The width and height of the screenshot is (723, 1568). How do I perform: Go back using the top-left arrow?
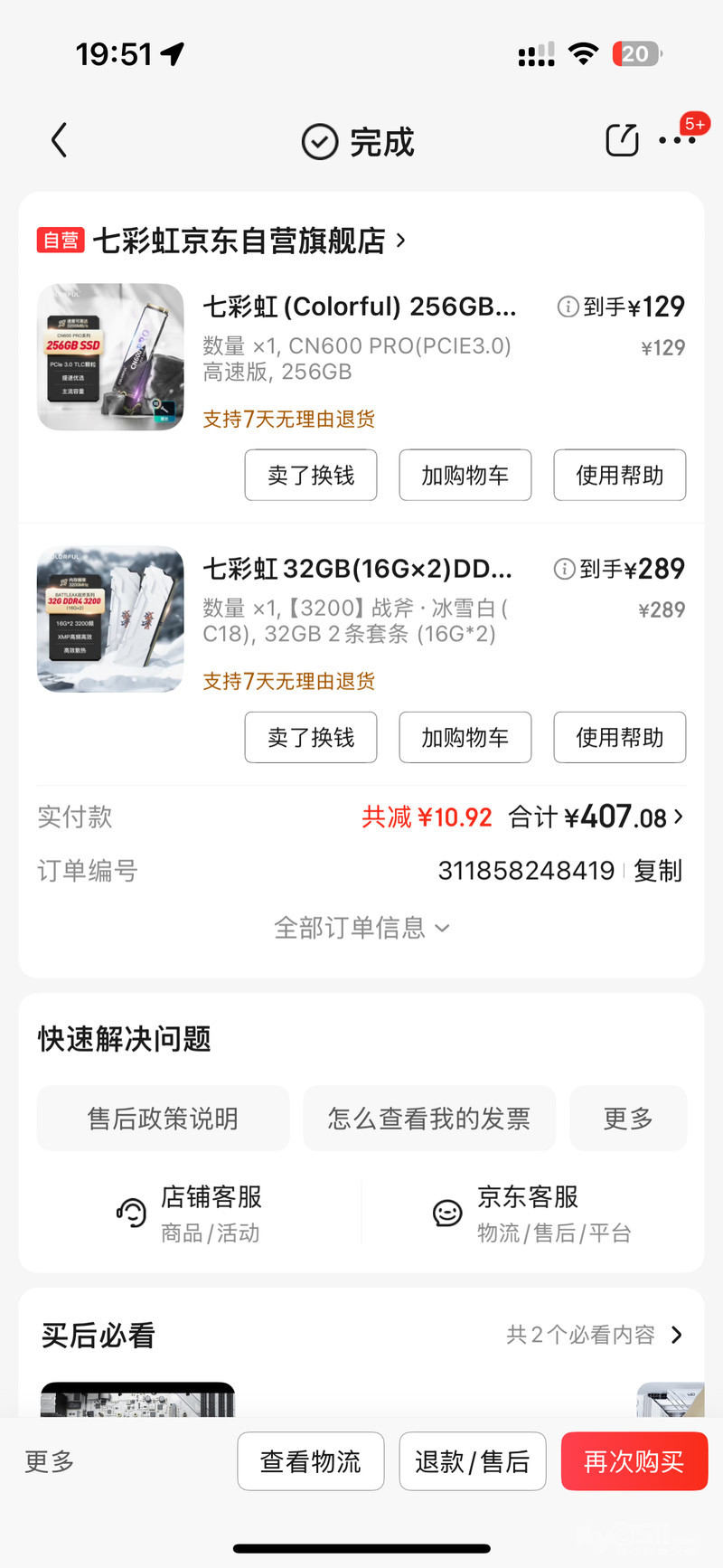60,141
